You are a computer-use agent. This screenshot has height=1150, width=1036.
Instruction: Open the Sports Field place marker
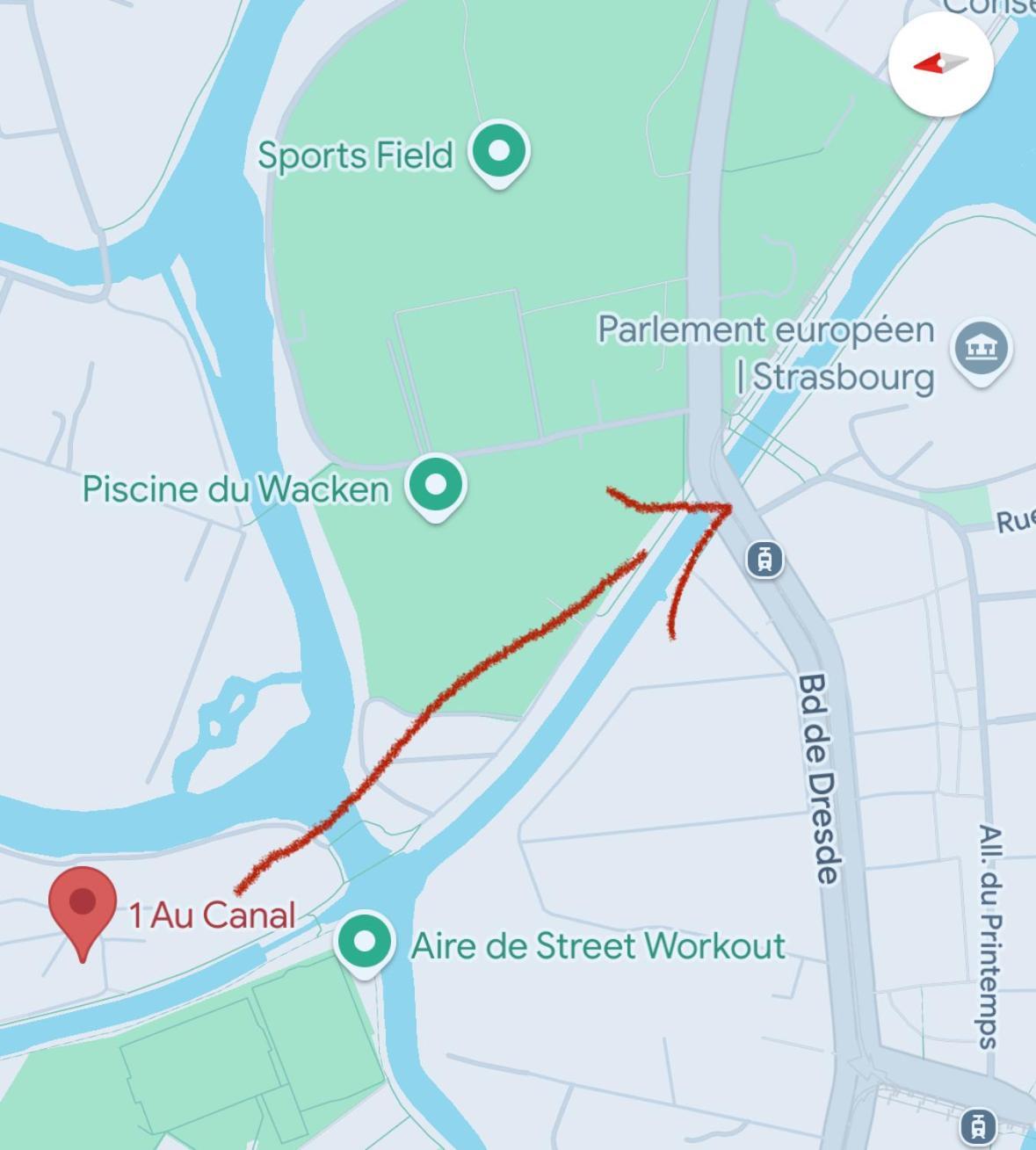click(499, 152)
